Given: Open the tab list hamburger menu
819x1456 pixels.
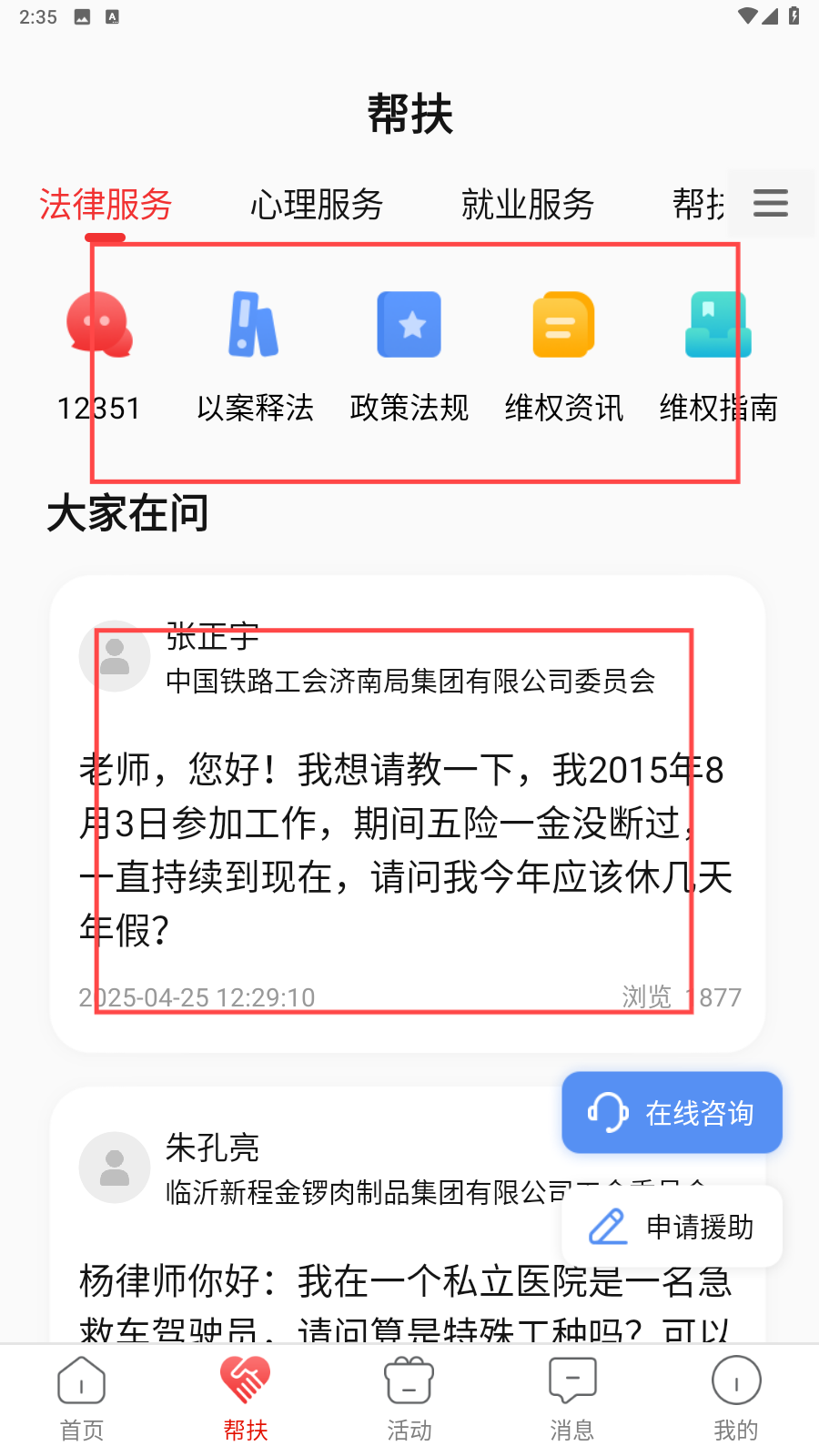Looking at the screenshot, I should point(770,203).
